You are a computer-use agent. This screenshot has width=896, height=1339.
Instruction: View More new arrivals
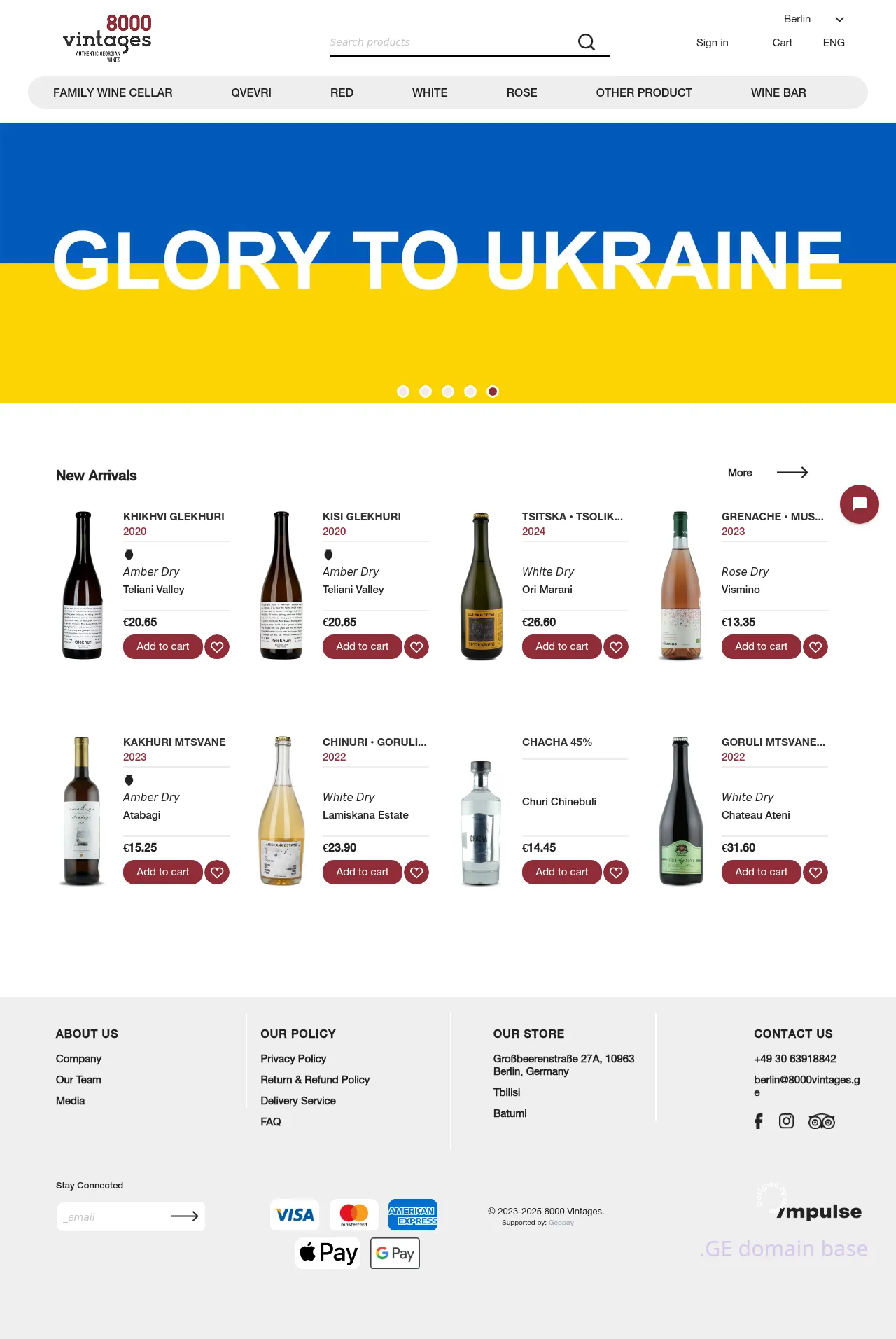click(768, 473)
